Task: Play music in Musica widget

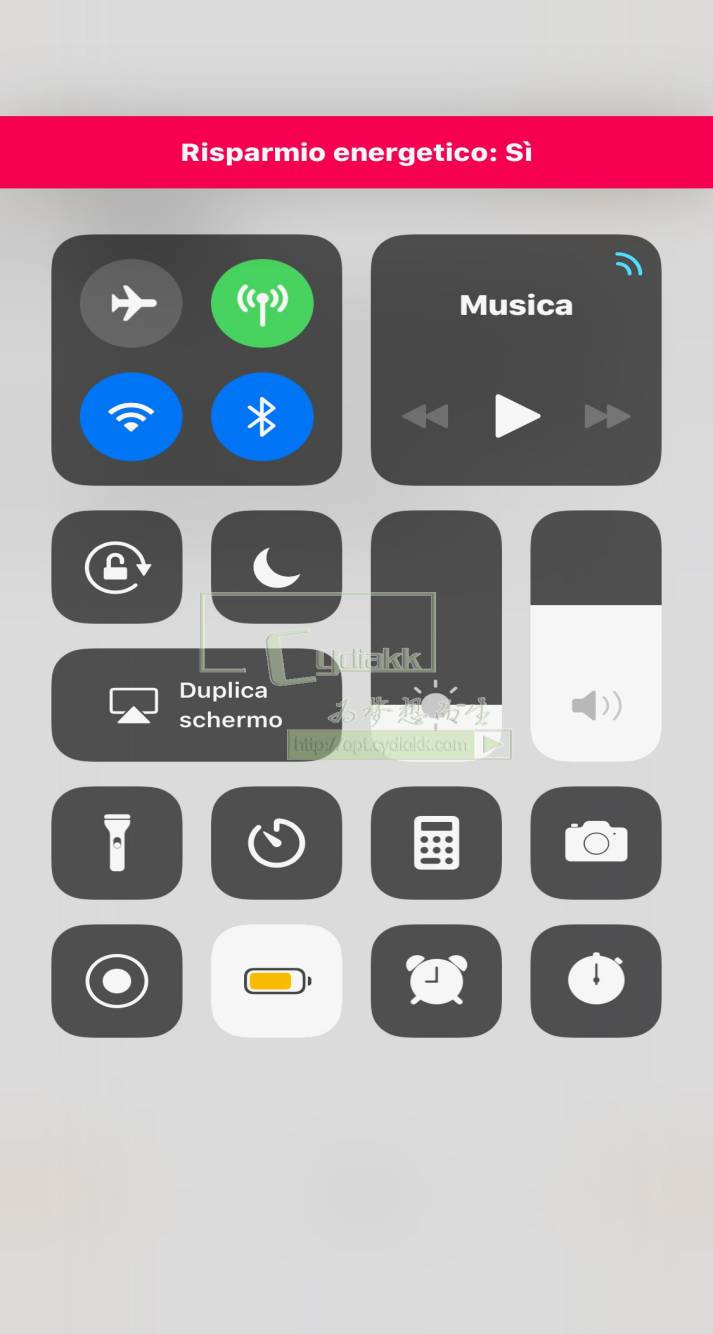Action: point(516,416)
